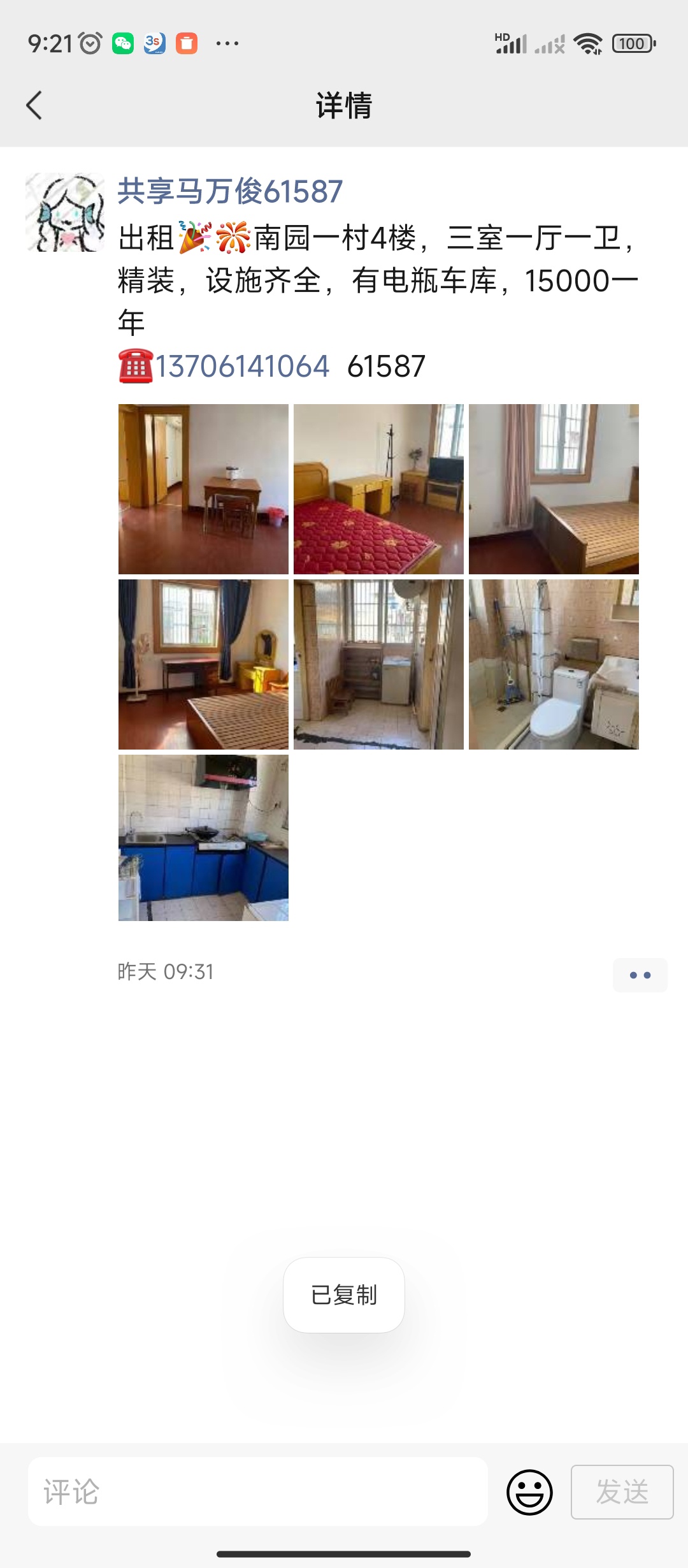688x1568 pixels.
Task: Open the kitchen photo with blue cabinets
Action: pos(203,838)
